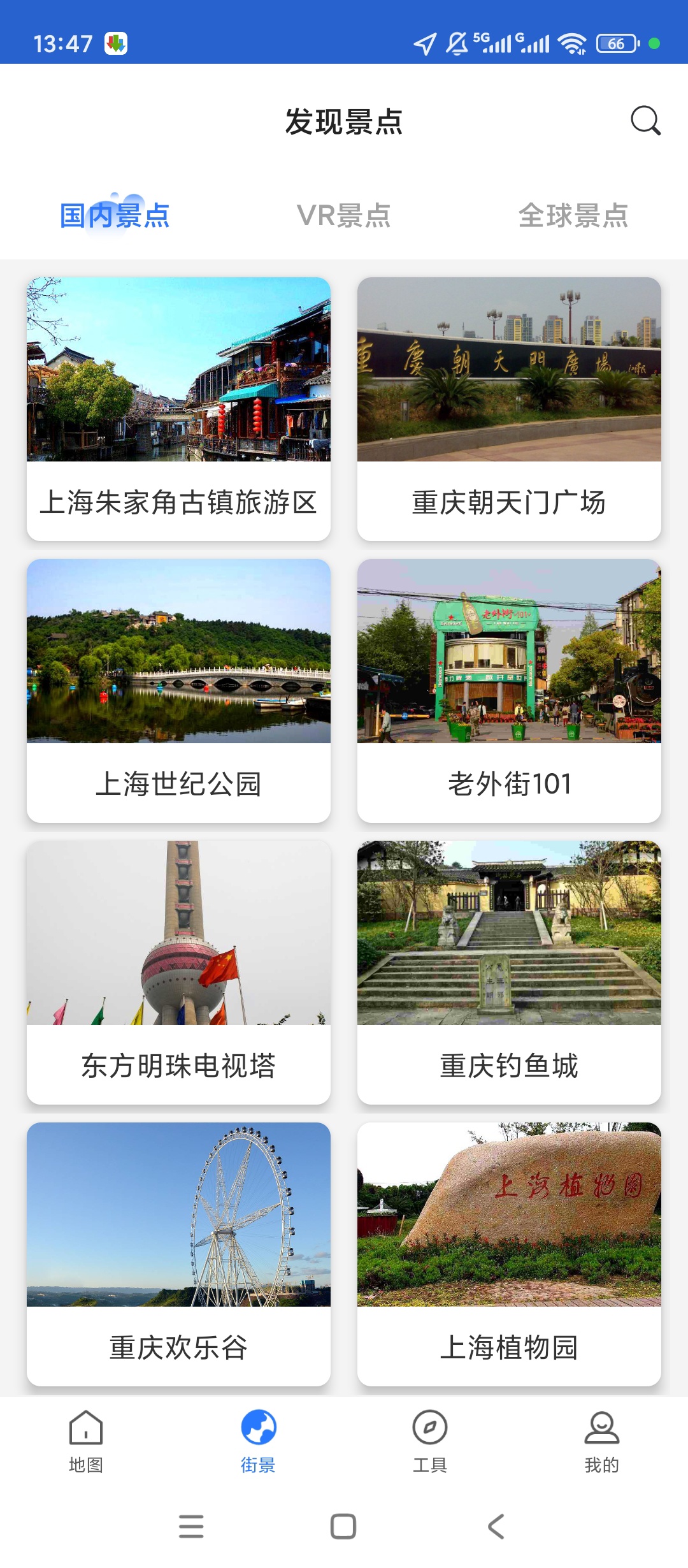Select the 国内景点 tab
The width and height of the screenshot is (688, 1568).
[115, 215]
